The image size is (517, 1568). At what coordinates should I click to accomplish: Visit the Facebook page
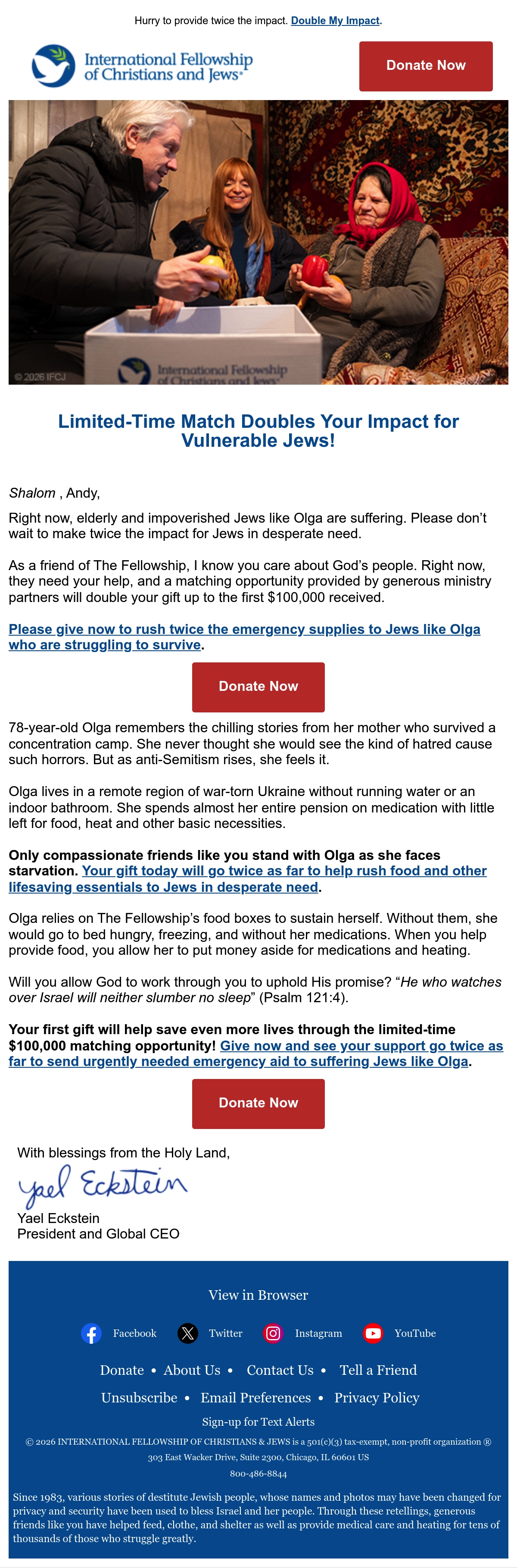click(119, 1333)
